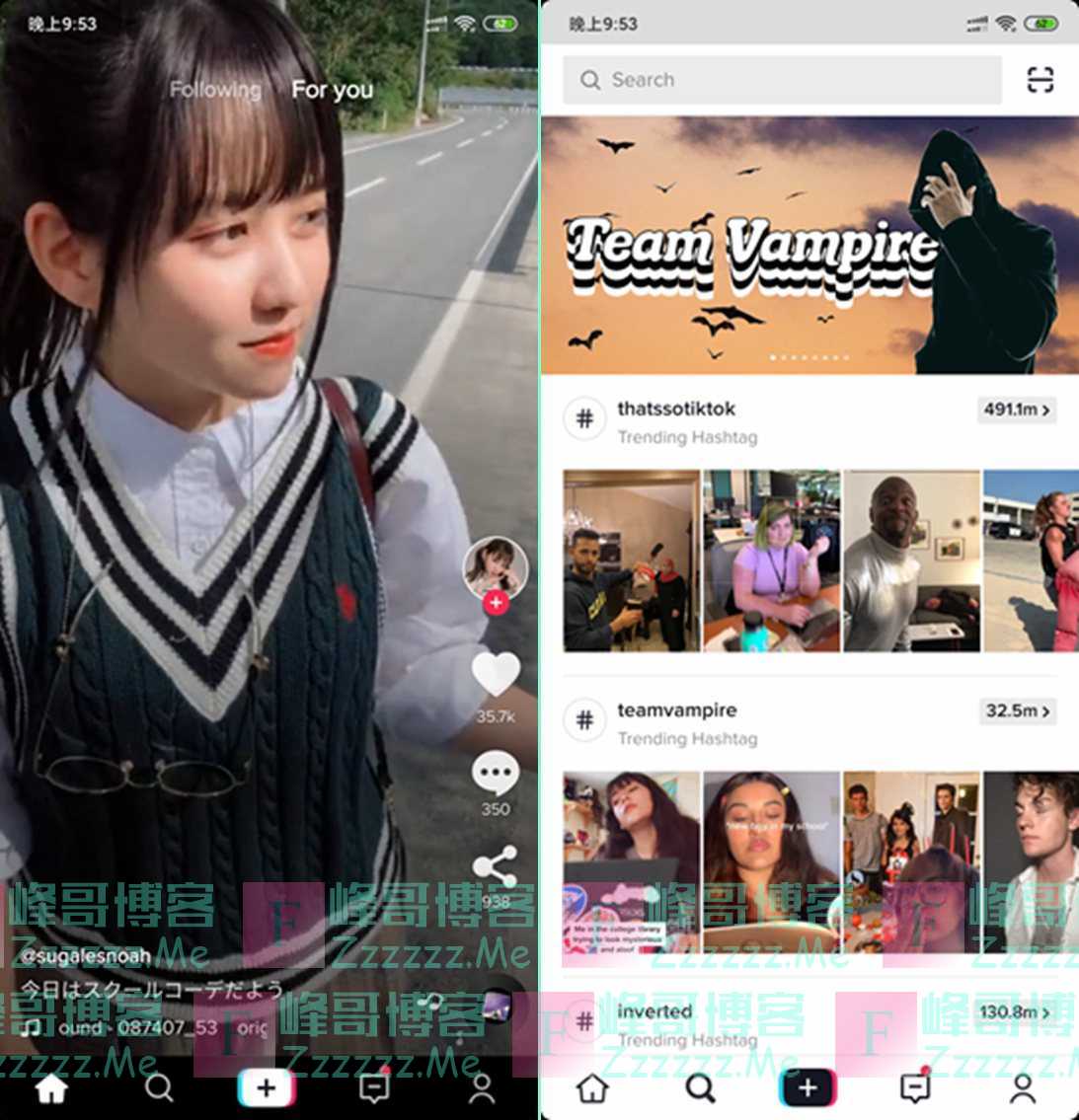The height and width of the screenshot is (1120, 1079).
Task: Like the video with 35.7k hearts
Action: coord(496,674)
